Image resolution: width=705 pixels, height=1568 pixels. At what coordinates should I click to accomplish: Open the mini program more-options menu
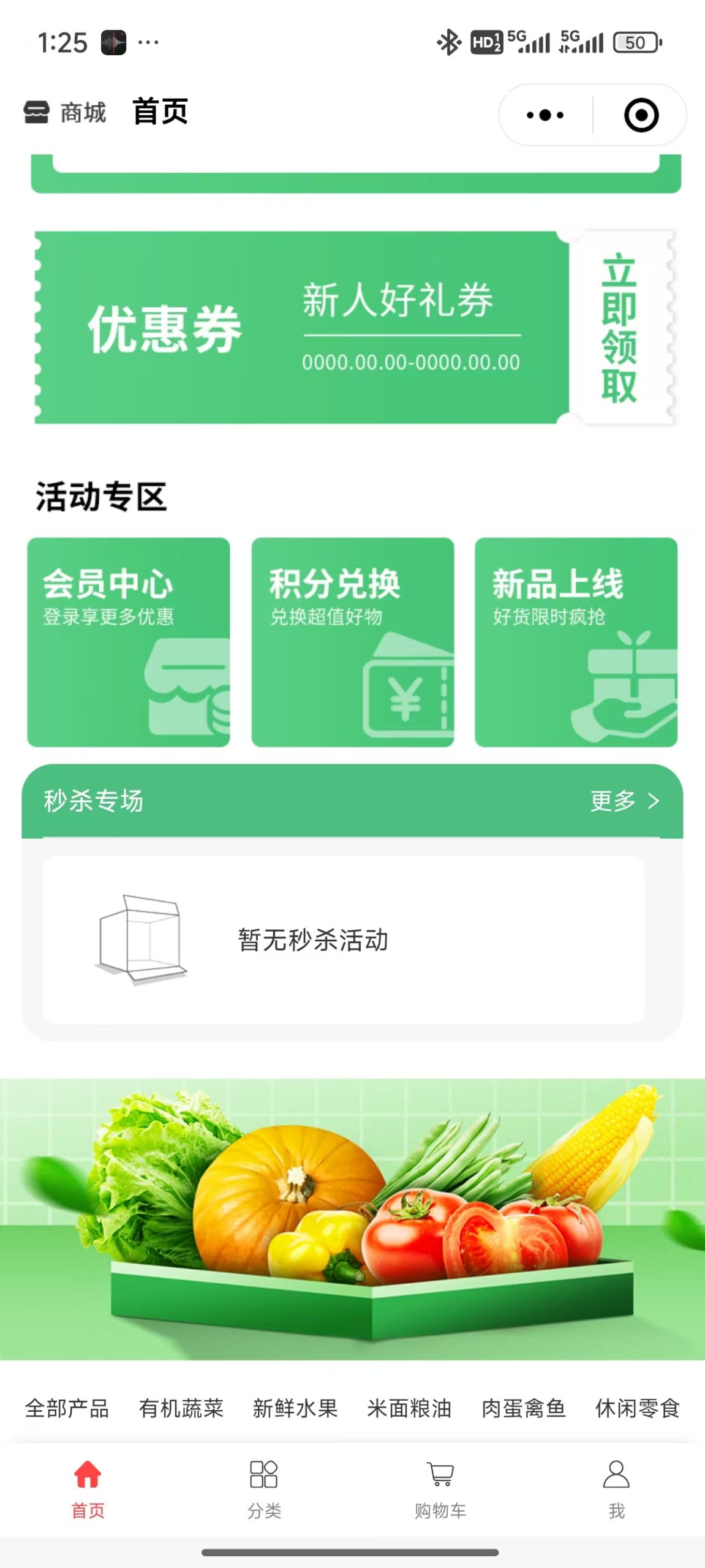click(545, 115)
